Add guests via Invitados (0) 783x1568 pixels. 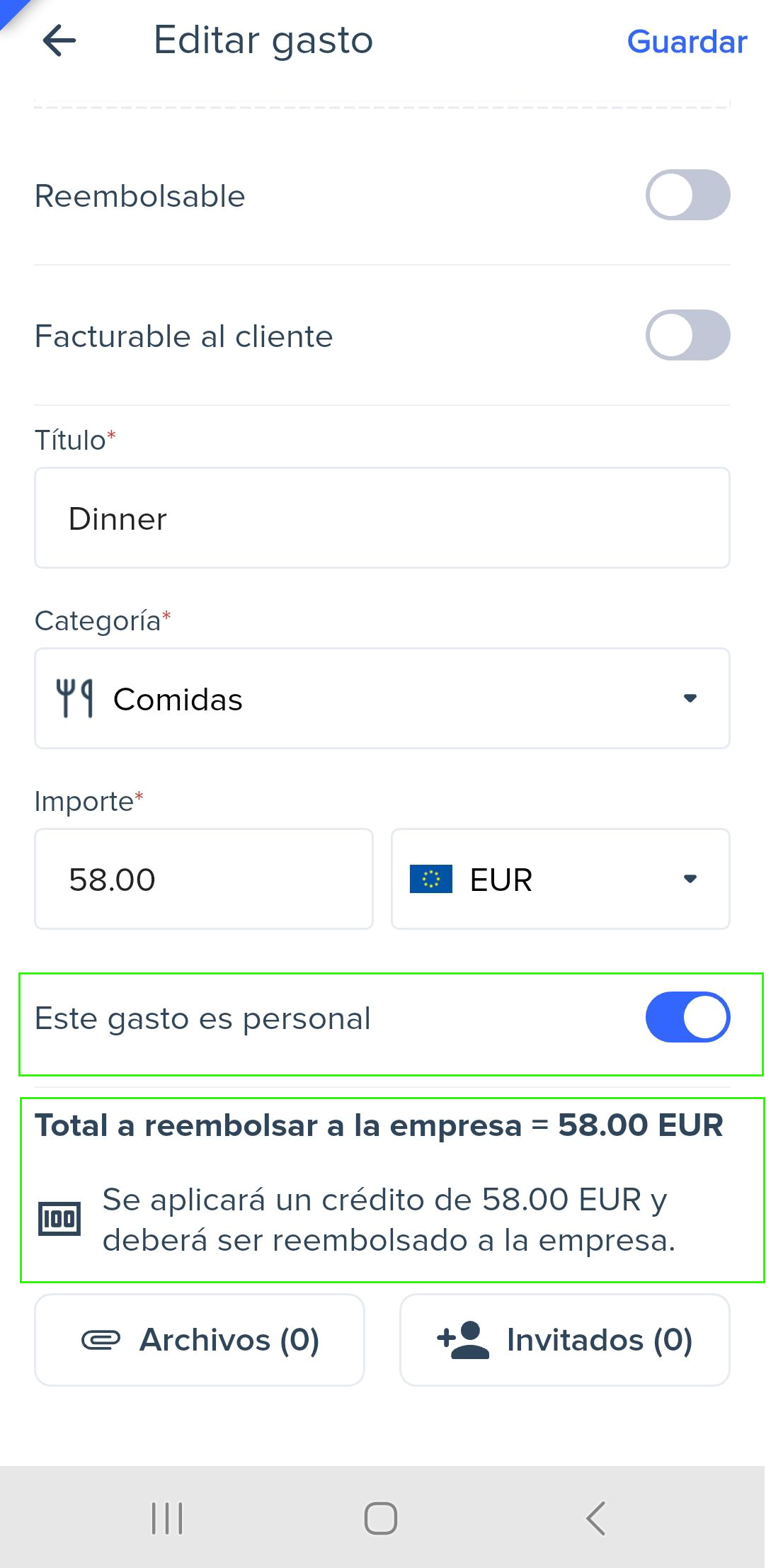565,1340
